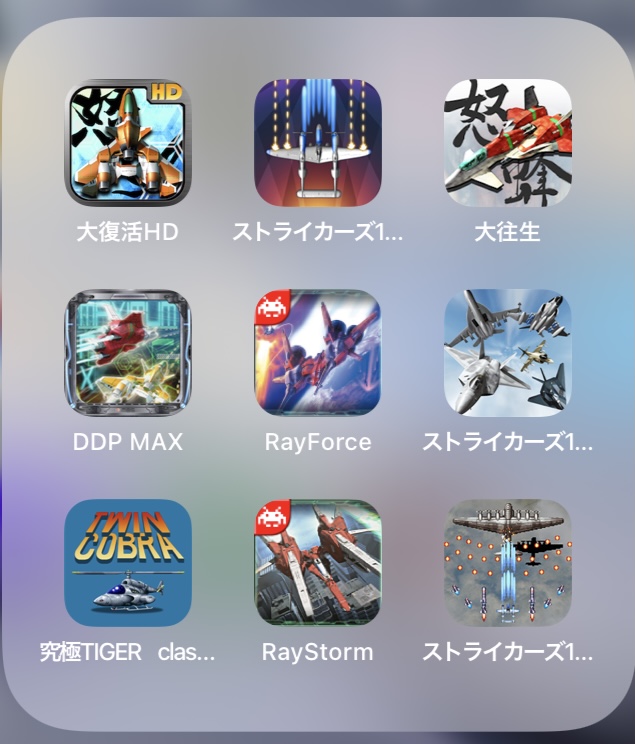This screenshot has height=744, width=635.
Task: Open the RayStorm game
Action: (317, 563)
